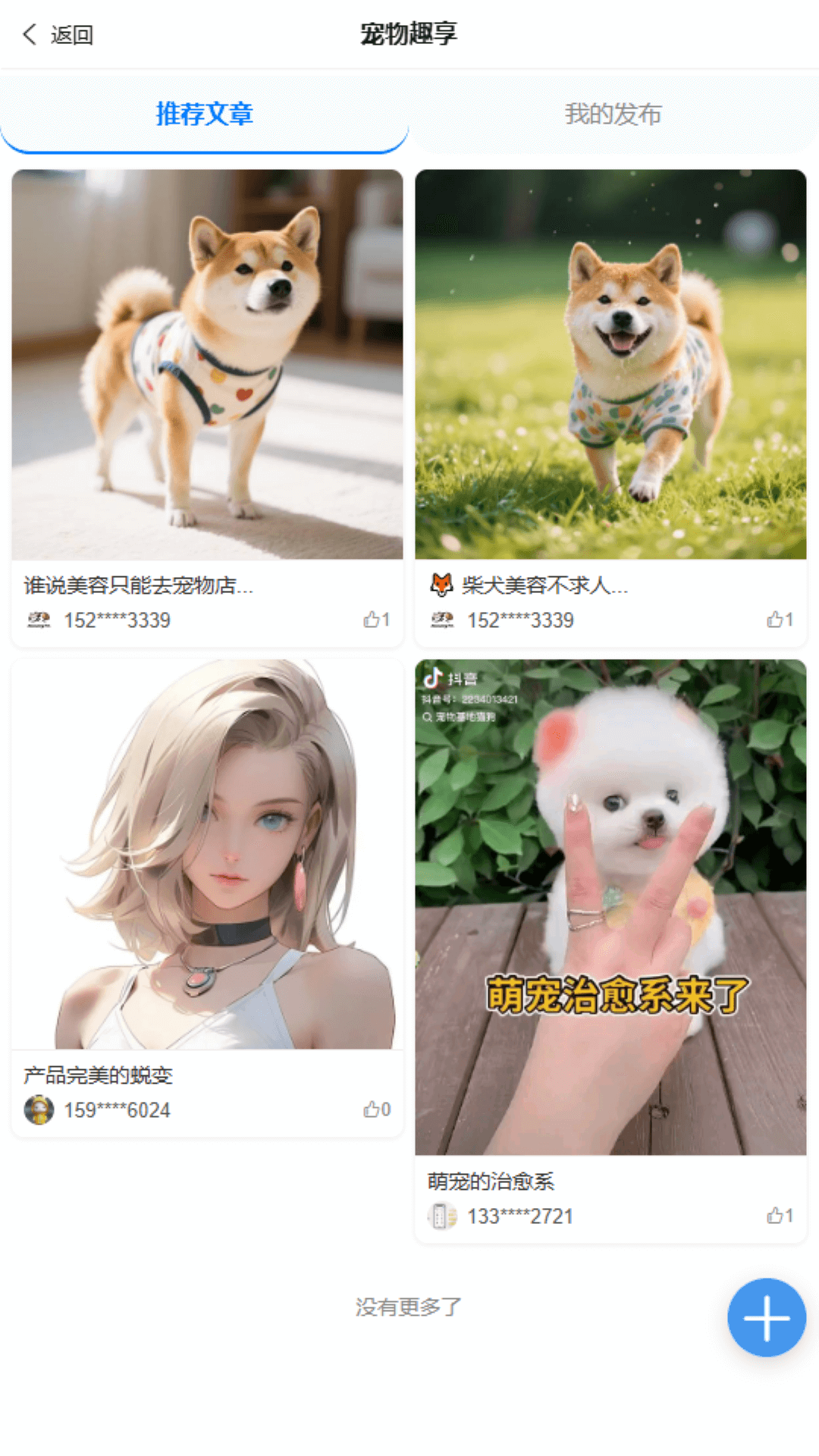This screenshot has width=819, height=1456.
Task: Like the post 柴犬美容不求人
Action: click(x=779, y=620)
